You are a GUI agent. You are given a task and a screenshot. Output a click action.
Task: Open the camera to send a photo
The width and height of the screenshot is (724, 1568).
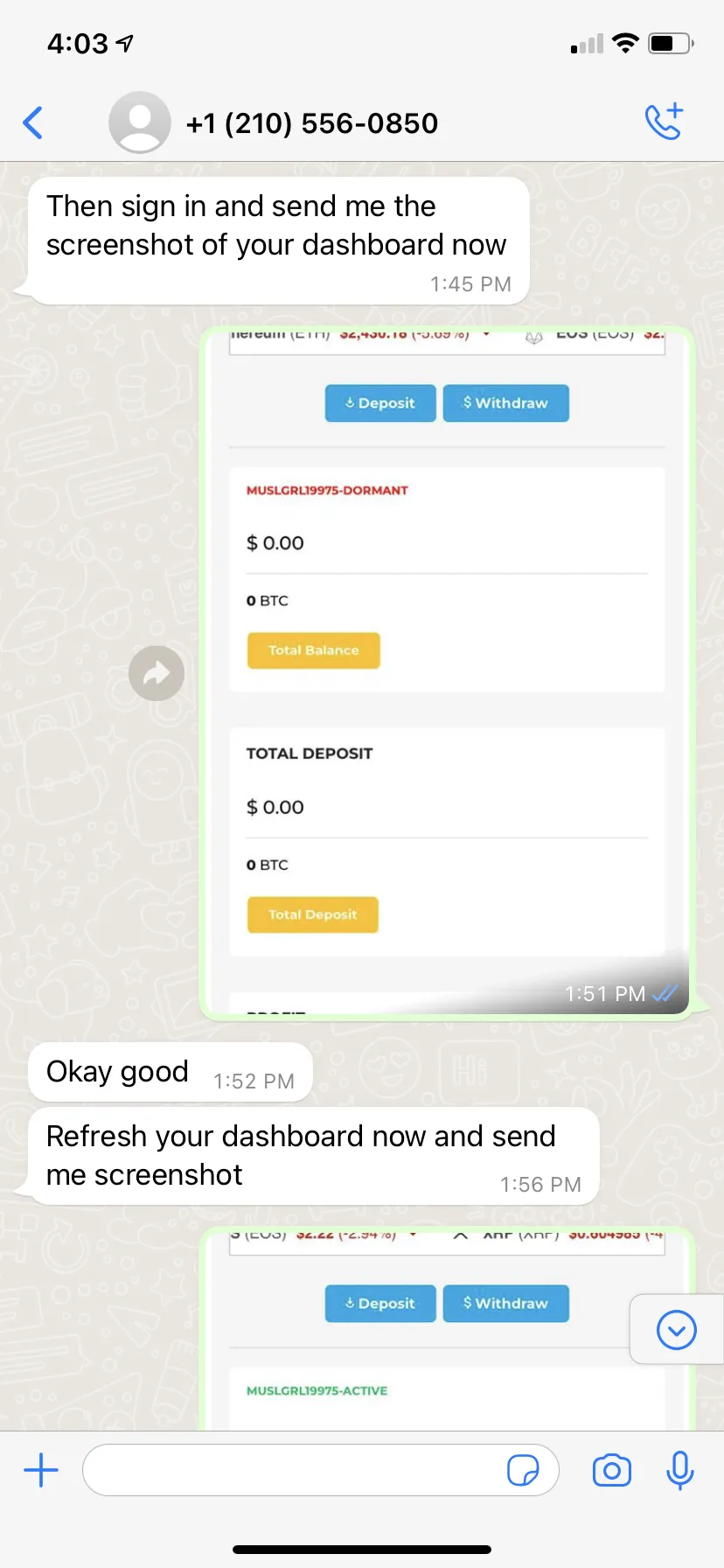(612, 1470)
